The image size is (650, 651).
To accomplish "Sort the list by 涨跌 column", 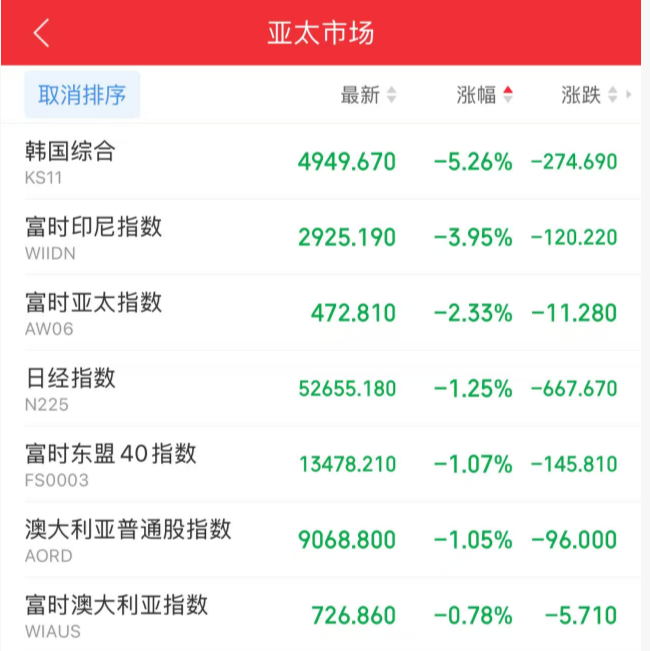I will click(x=588, y=95).
